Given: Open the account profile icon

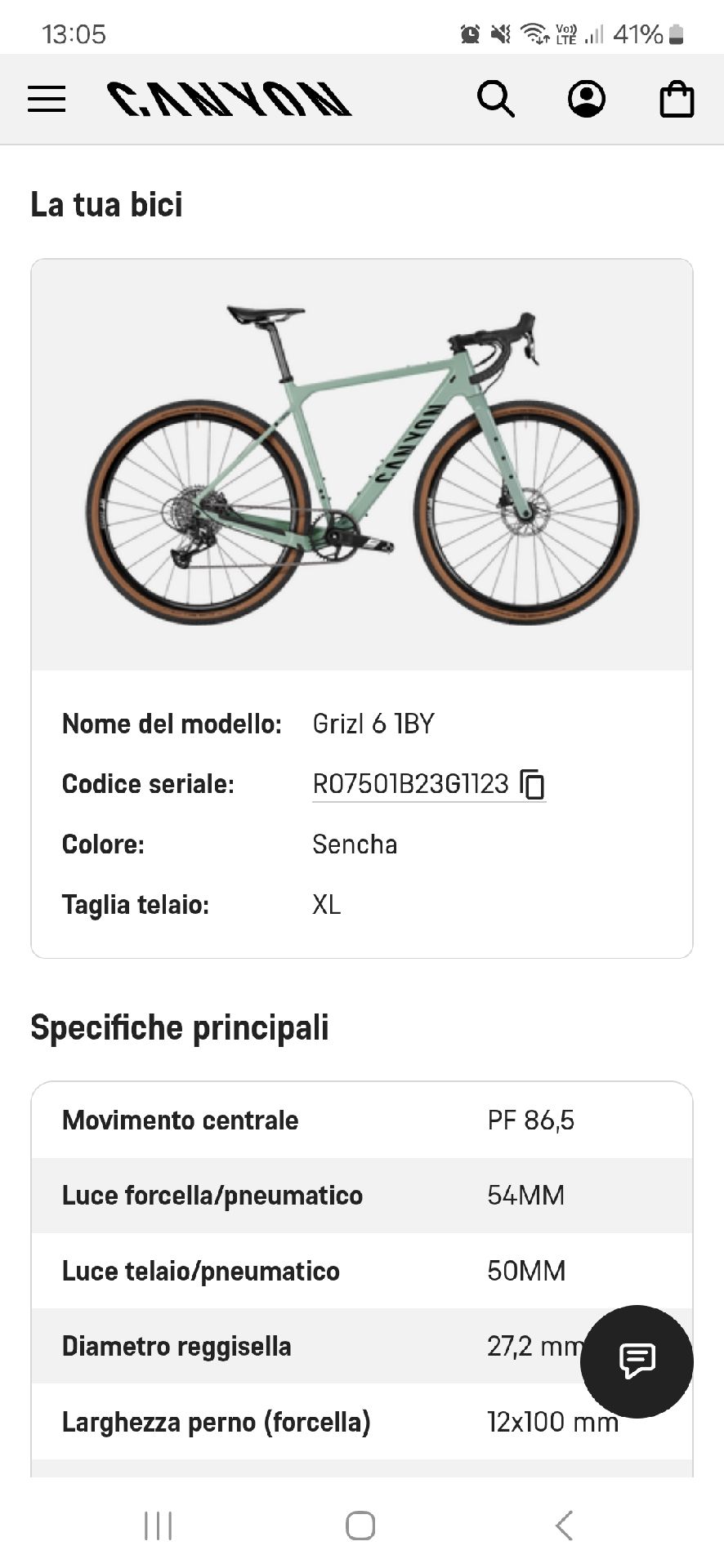Looking at the screenshot, I should (x=587, y=99).
